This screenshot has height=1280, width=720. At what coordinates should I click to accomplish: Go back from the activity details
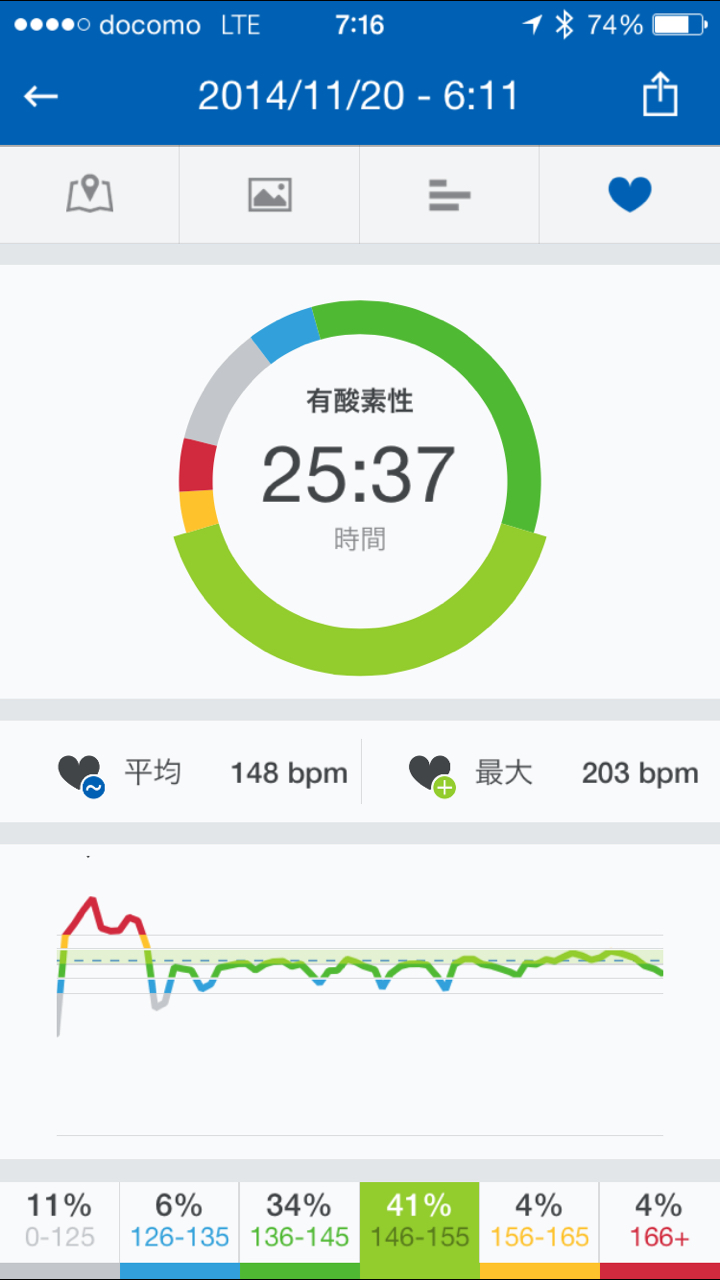click(42, 96)
